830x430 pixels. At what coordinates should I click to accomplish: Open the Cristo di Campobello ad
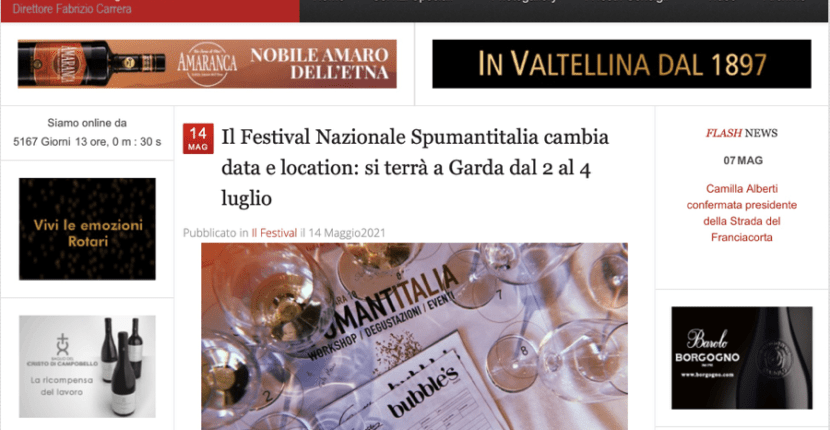click(87, 366)
